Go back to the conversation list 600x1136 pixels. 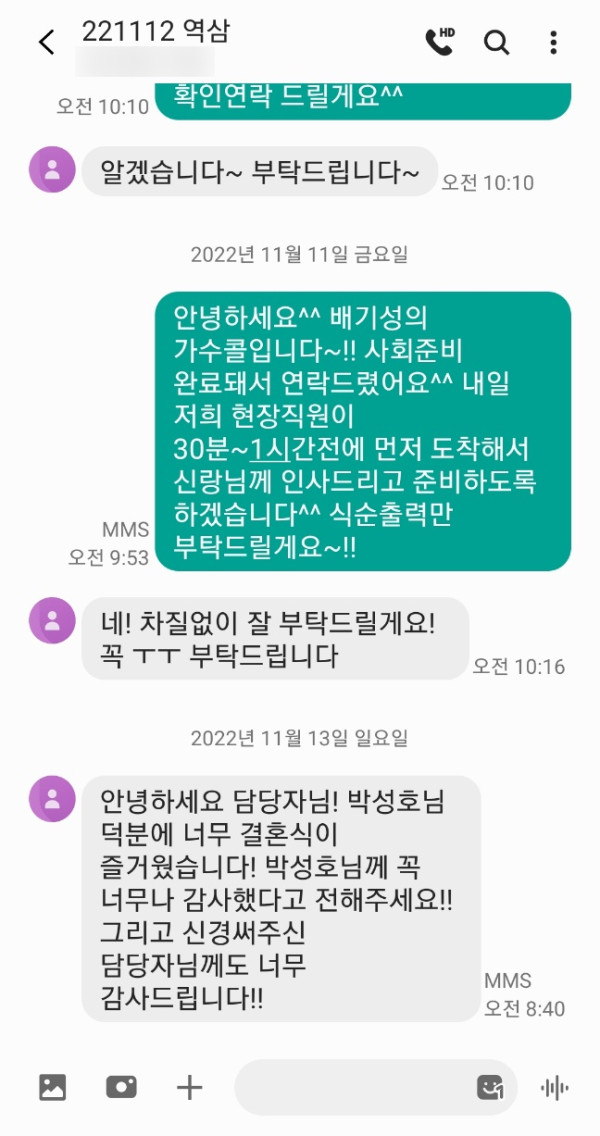pyautogui.click(x=46, y=42)
